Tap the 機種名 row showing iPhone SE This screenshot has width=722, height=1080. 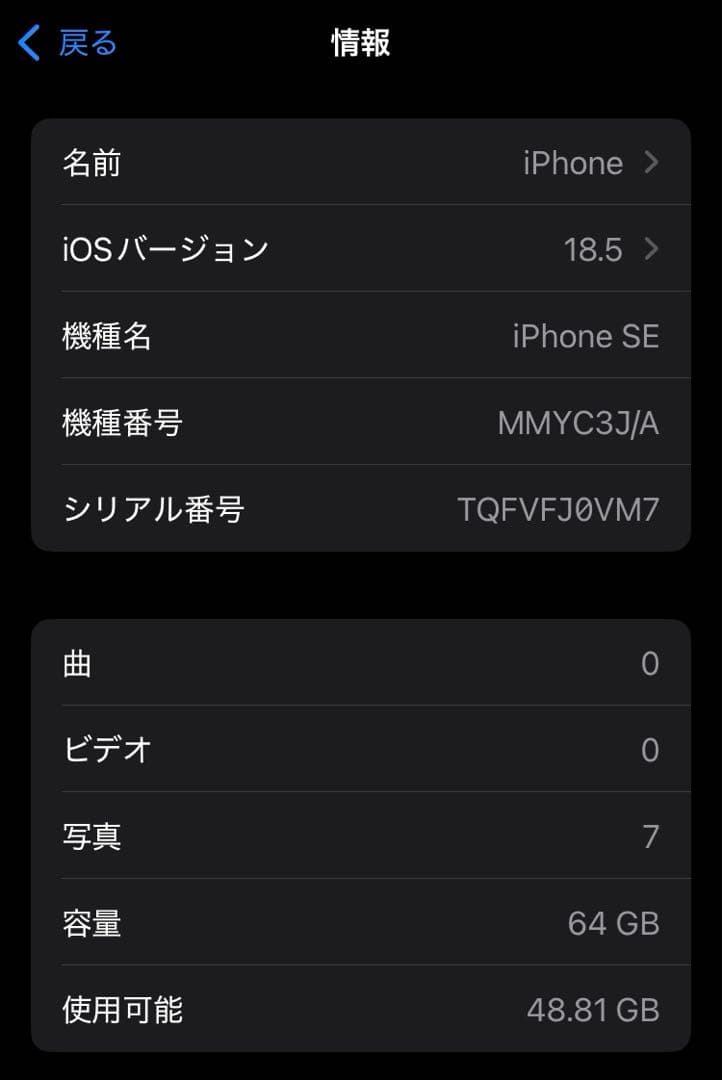(x=360, y=336)
